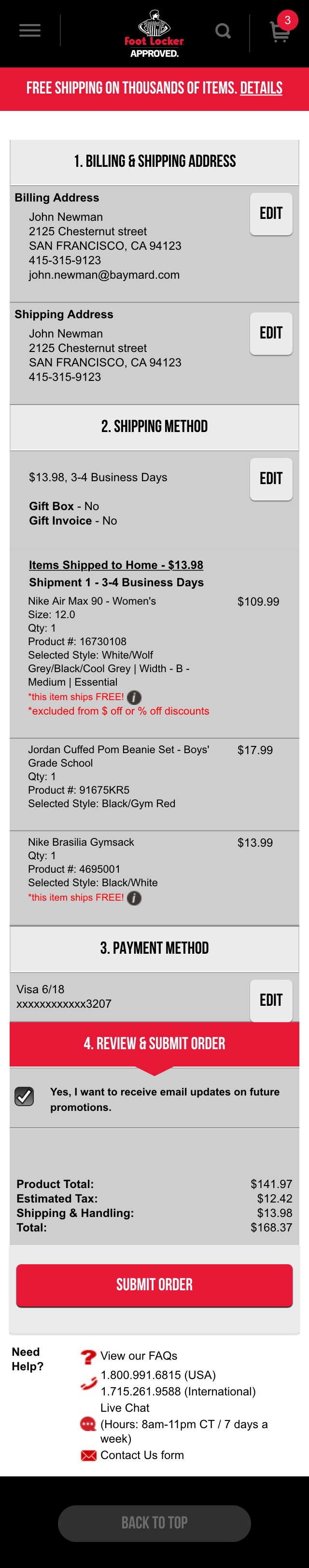Go to Foot Locker home logo
The height and width of the screenshot is (1568, 309).
point(154,33)
